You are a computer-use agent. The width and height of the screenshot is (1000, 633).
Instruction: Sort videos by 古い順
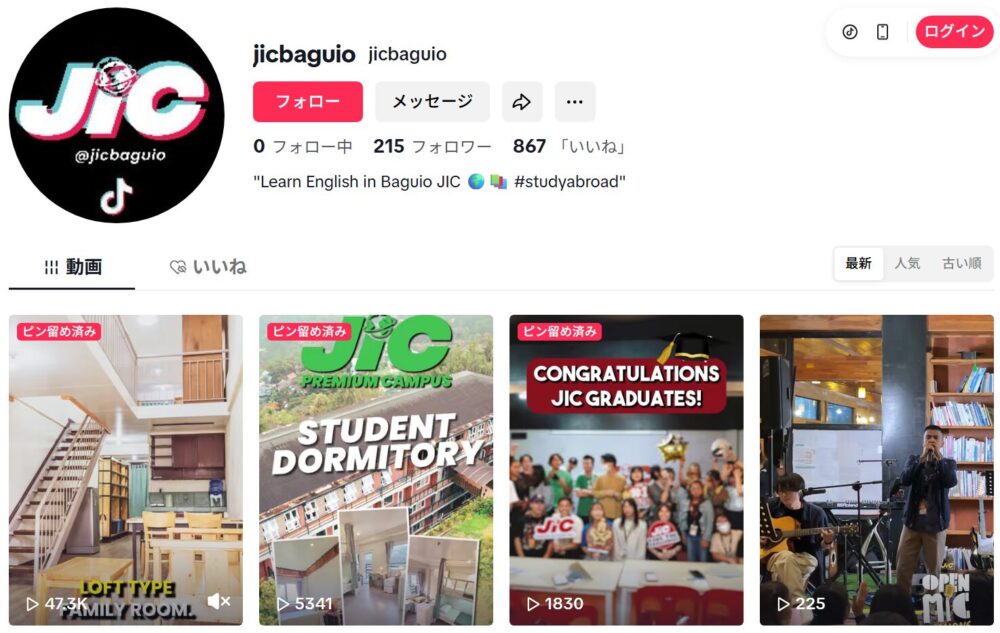pos(961,264)
